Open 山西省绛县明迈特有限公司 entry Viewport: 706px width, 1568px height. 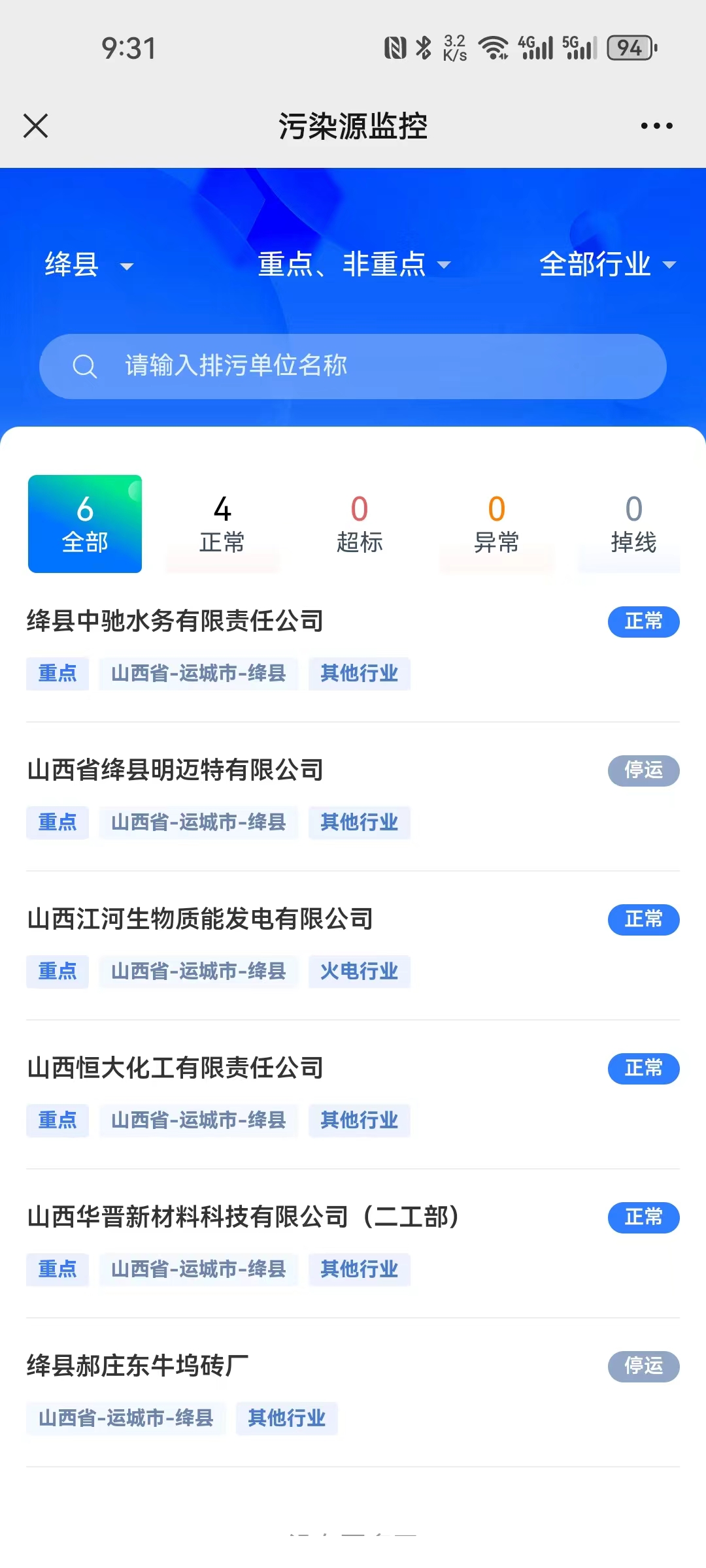(353, 797)
